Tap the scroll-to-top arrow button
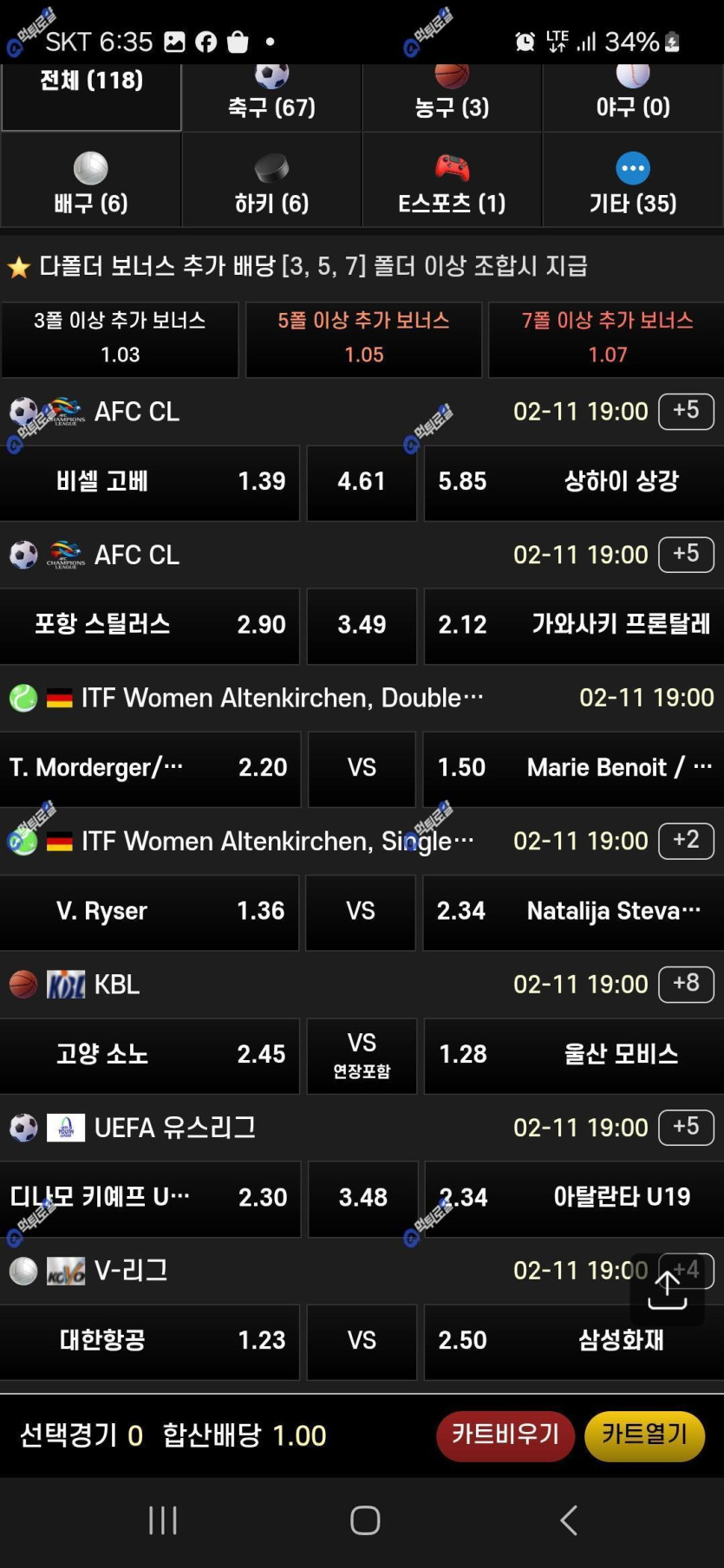This screenshot has height=1568, width=724. click(667, 1289)
